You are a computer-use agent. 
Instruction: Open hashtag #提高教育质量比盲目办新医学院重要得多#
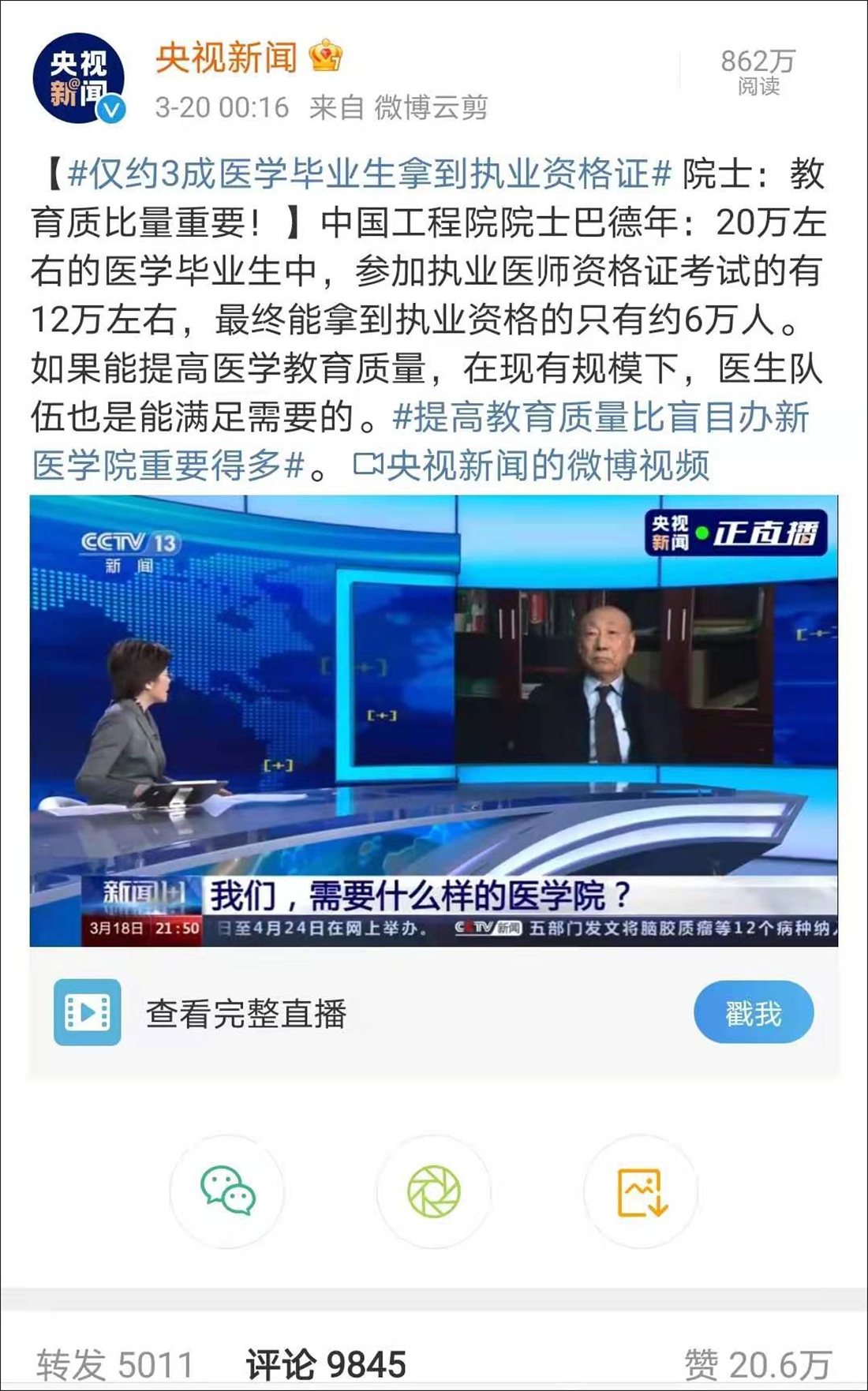pyautogui.click(x=600, y=417)
